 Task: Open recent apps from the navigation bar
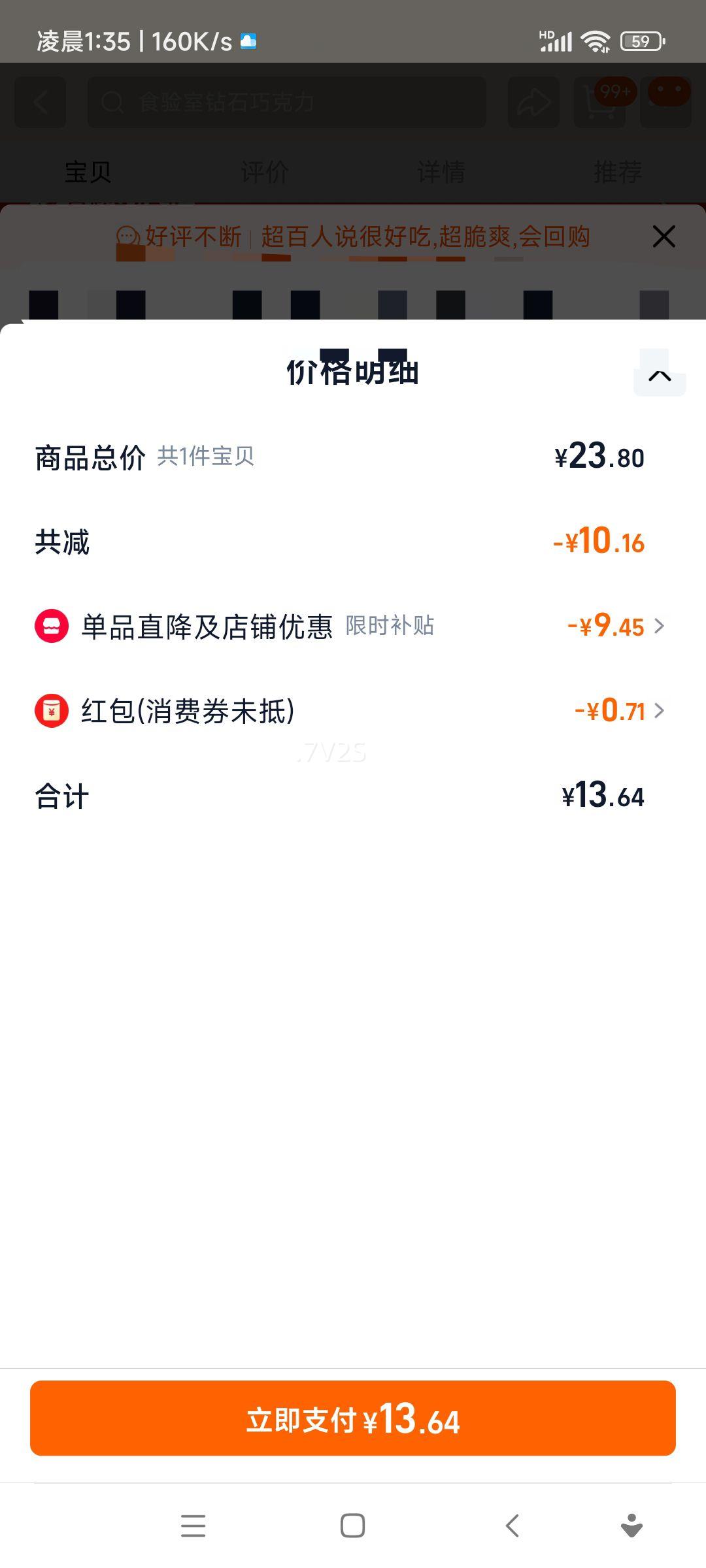(193, 1526)
